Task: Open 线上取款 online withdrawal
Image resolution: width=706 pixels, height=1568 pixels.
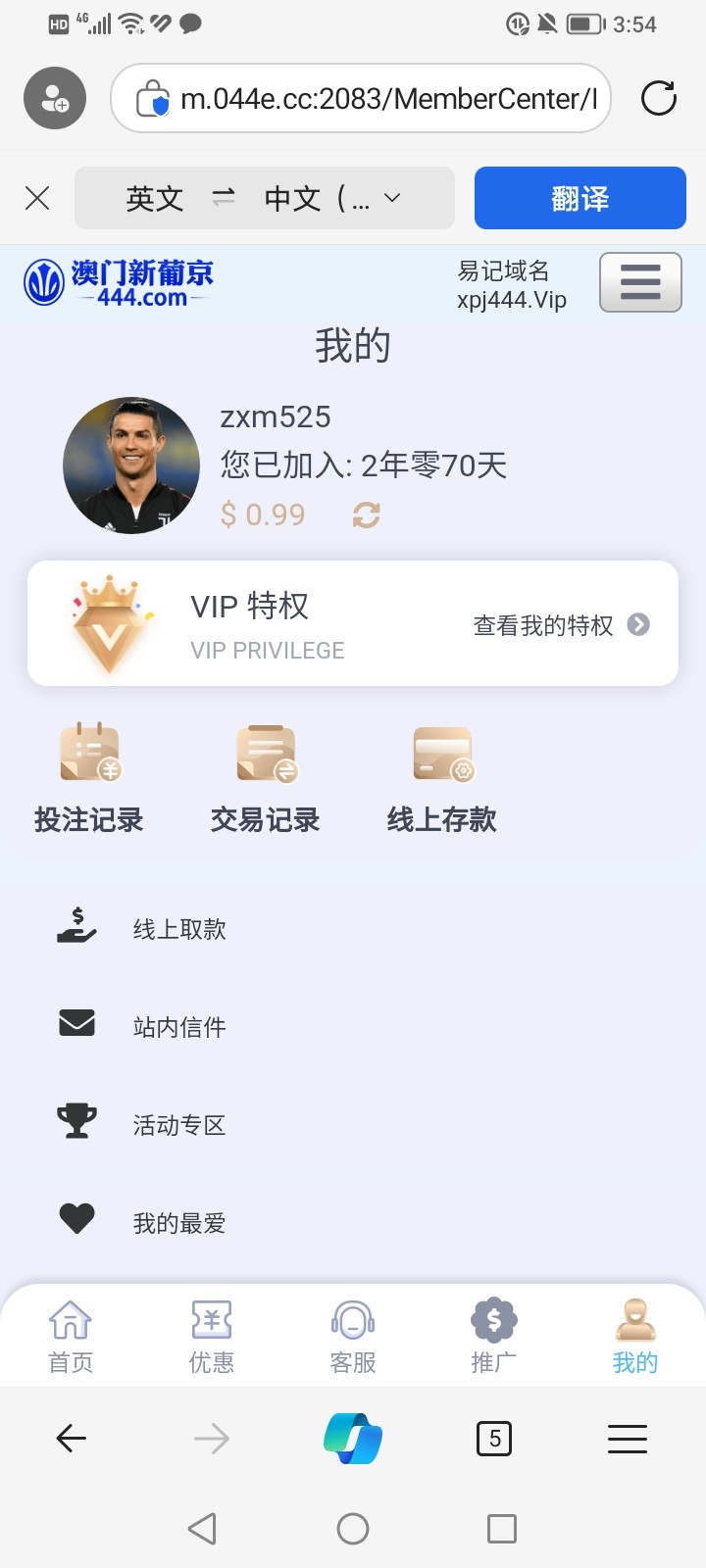Action: (x=179, y=929)
